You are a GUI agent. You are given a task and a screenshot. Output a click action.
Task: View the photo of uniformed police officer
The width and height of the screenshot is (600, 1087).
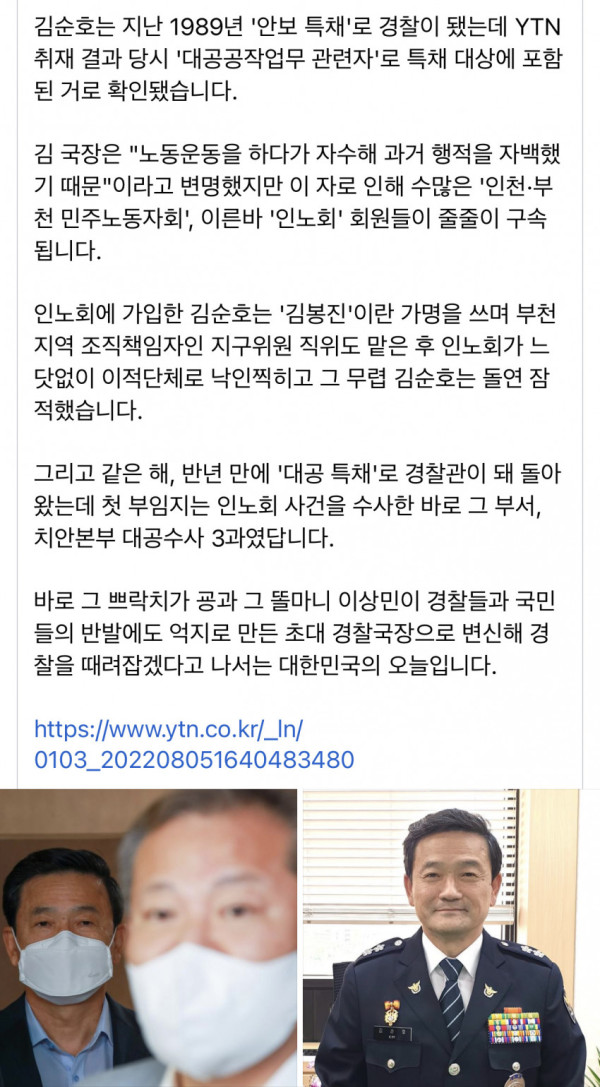pos(451,937)
